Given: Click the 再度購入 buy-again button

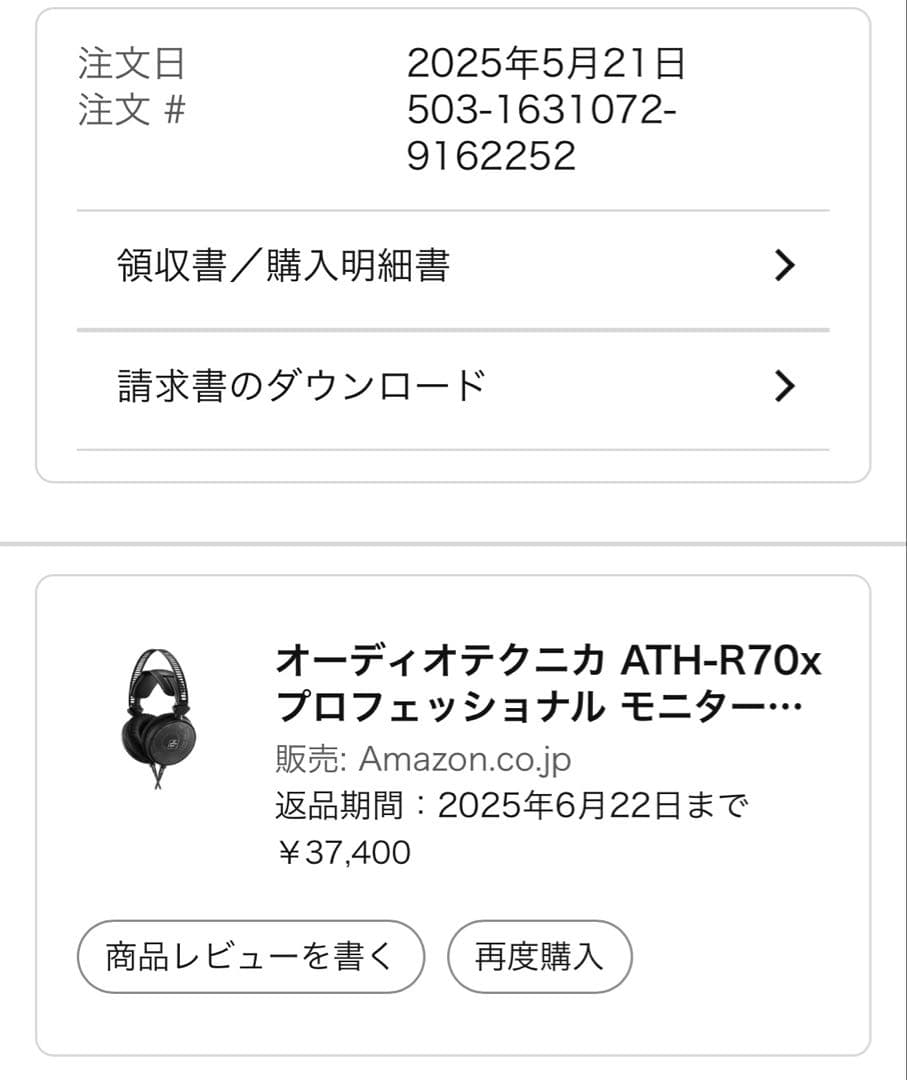Looking at the screenshot, I should click(x=541, y=956).
